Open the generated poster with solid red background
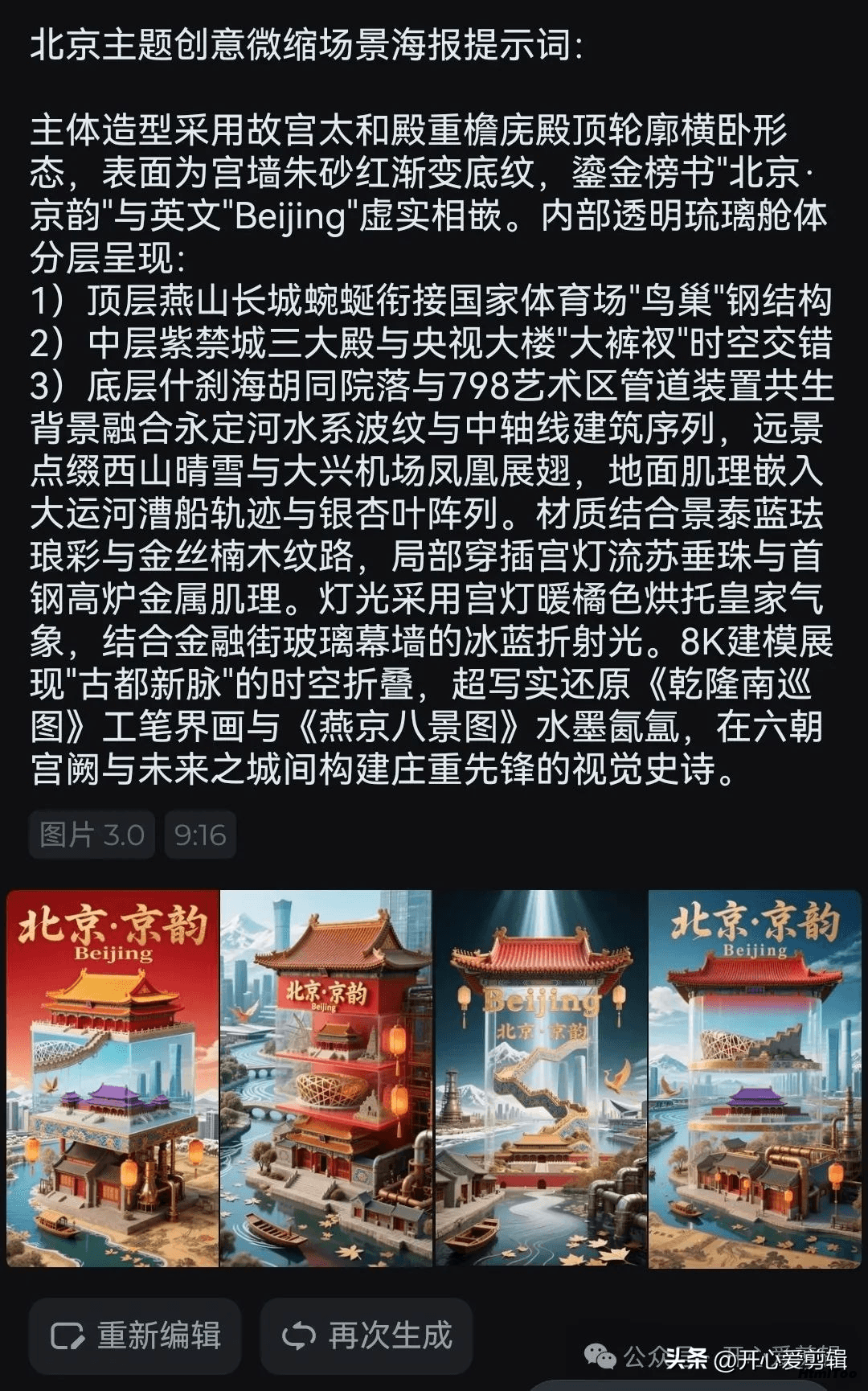Image resolution: width=868 pixels, height=1391 pixels. (113, 1078)
